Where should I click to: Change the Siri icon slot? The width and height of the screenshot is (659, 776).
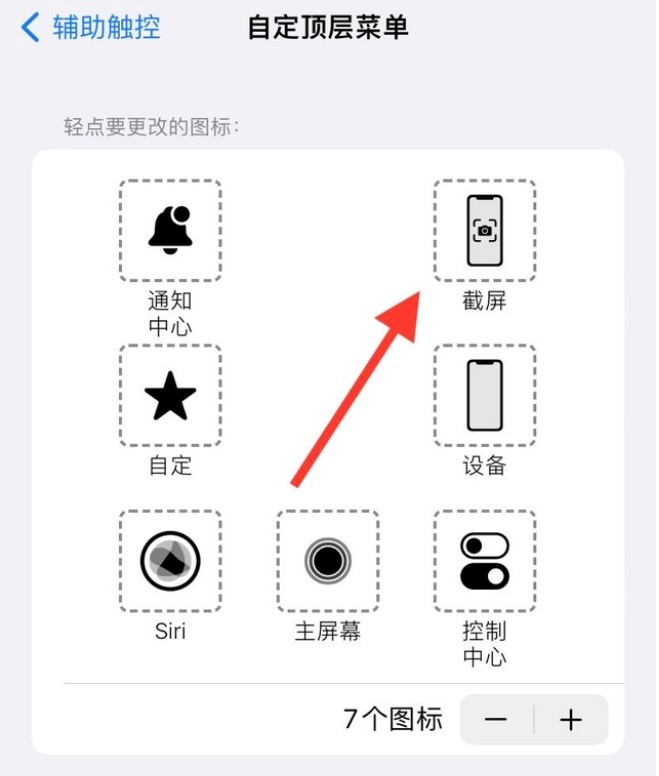(170, 561)
